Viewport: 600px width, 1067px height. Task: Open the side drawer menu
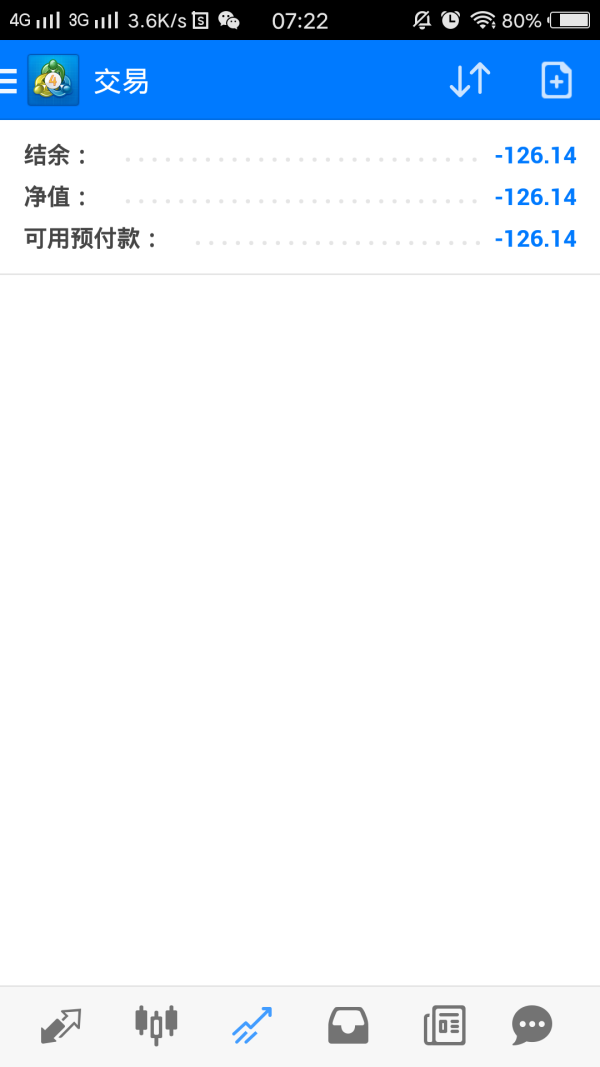coord(10,80)
